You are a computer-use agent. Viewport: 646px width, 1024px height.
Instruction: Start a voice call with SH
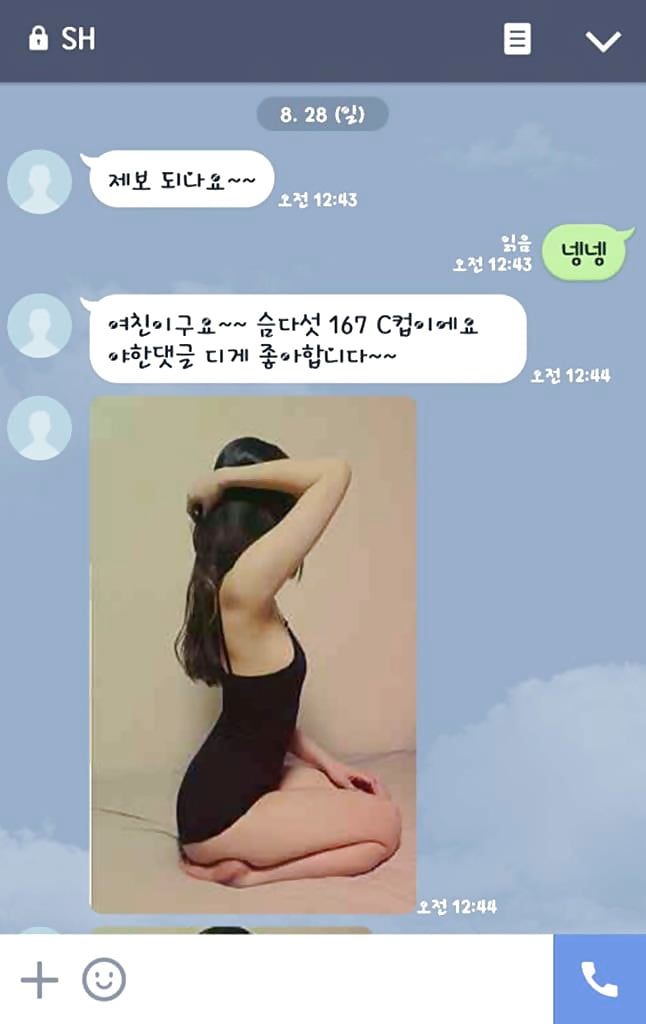[599, 980]
